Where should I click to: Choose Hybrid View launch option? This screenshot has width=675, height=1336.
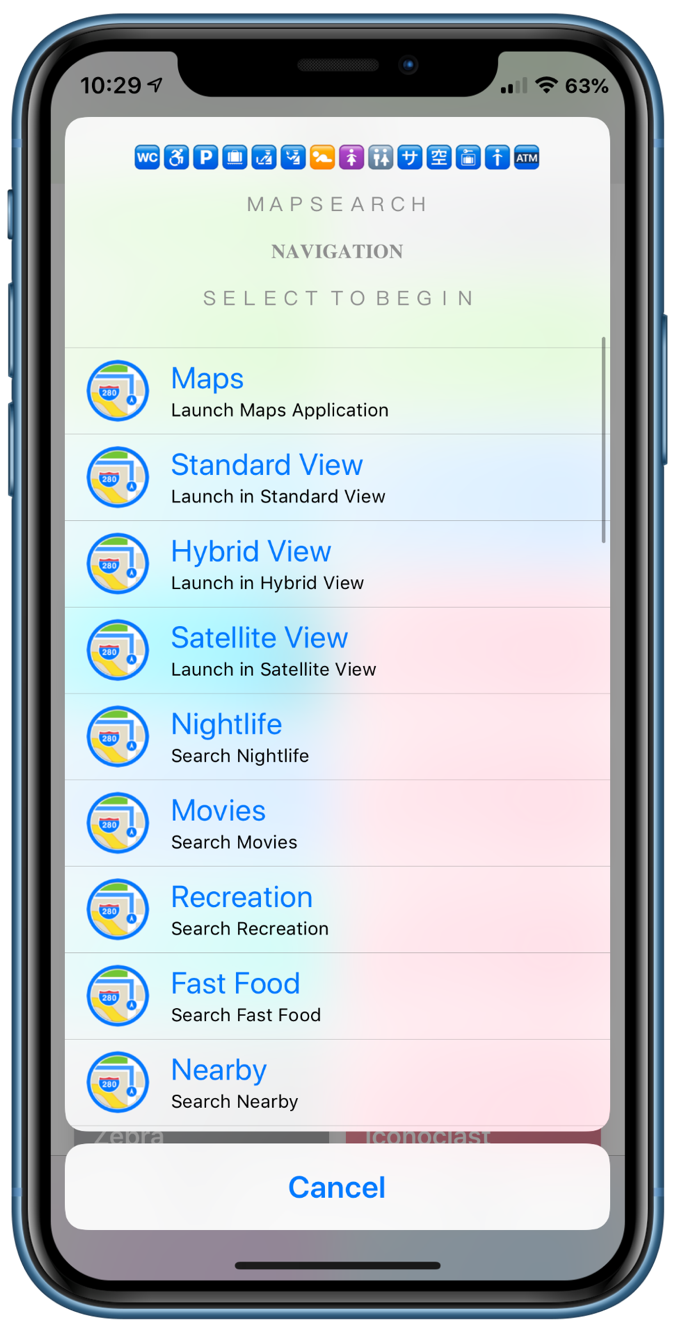(x=336, y=565)
